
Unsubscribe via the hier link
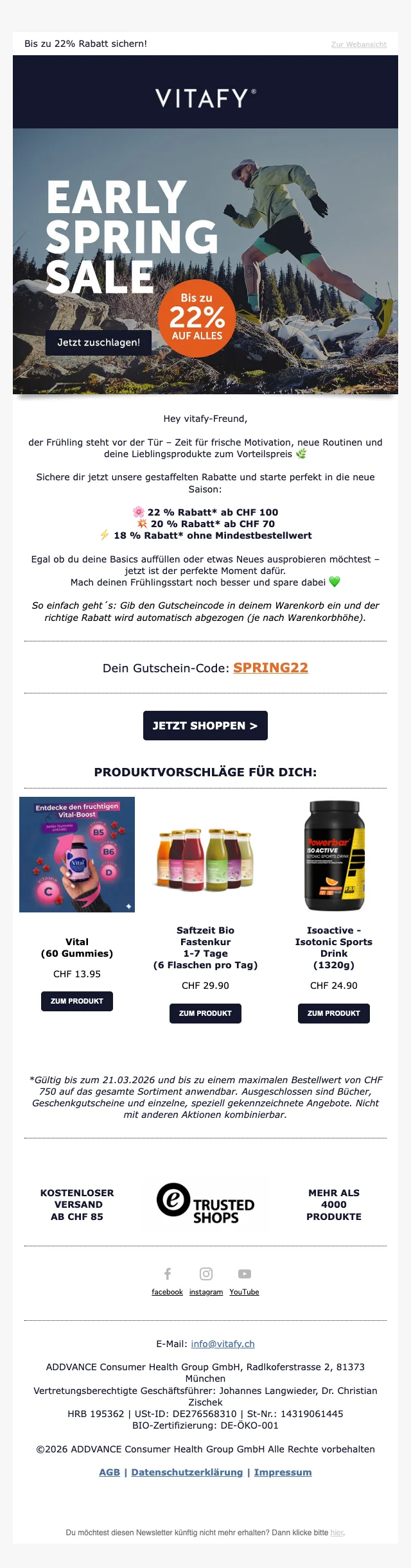(337, 1533)
